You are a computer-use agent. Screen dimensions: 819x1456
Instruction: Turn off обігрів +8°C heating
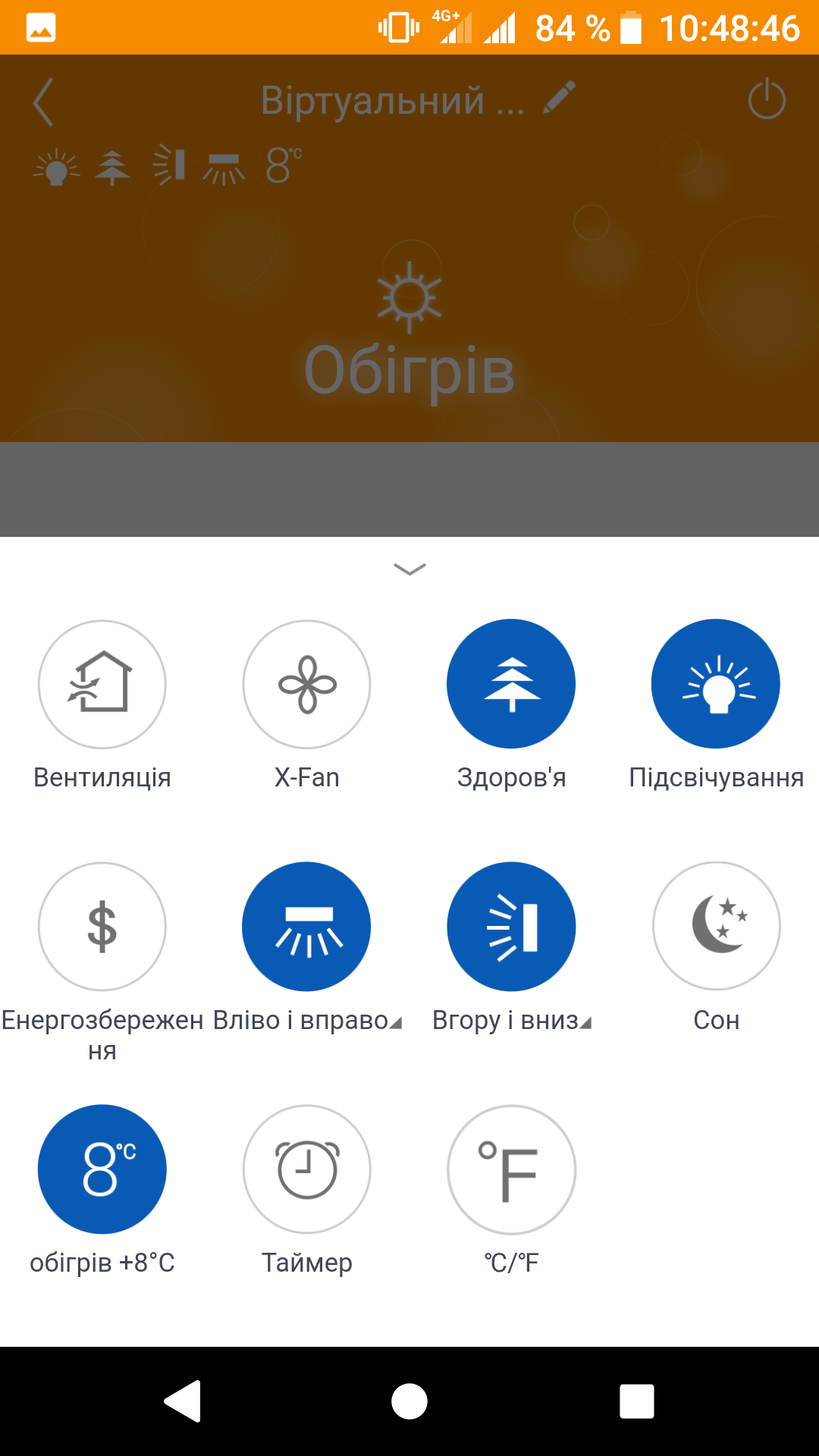coord(102,1169)
